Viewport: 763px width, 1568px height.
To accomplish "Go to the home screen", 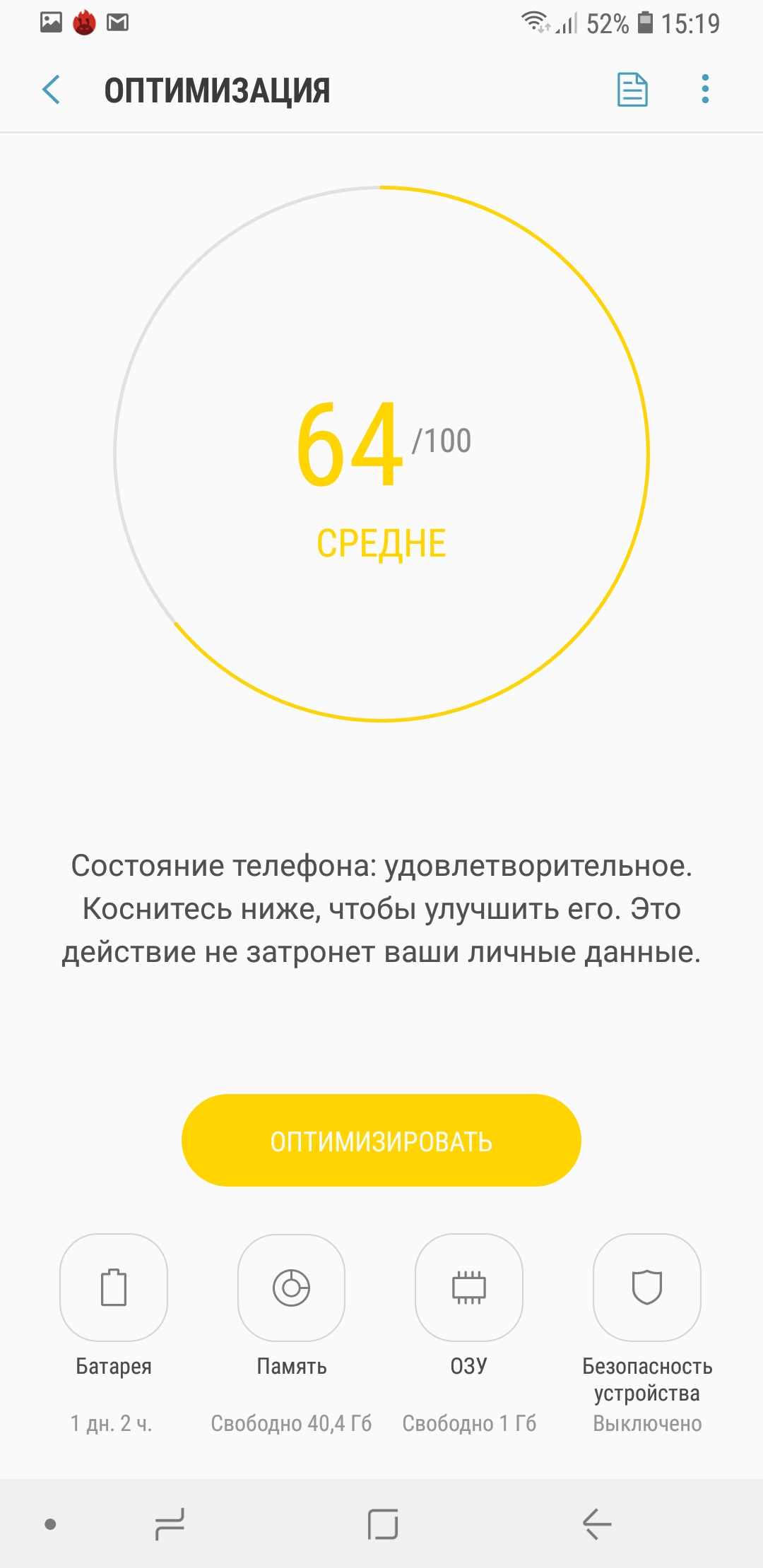I will [382, 1524].
